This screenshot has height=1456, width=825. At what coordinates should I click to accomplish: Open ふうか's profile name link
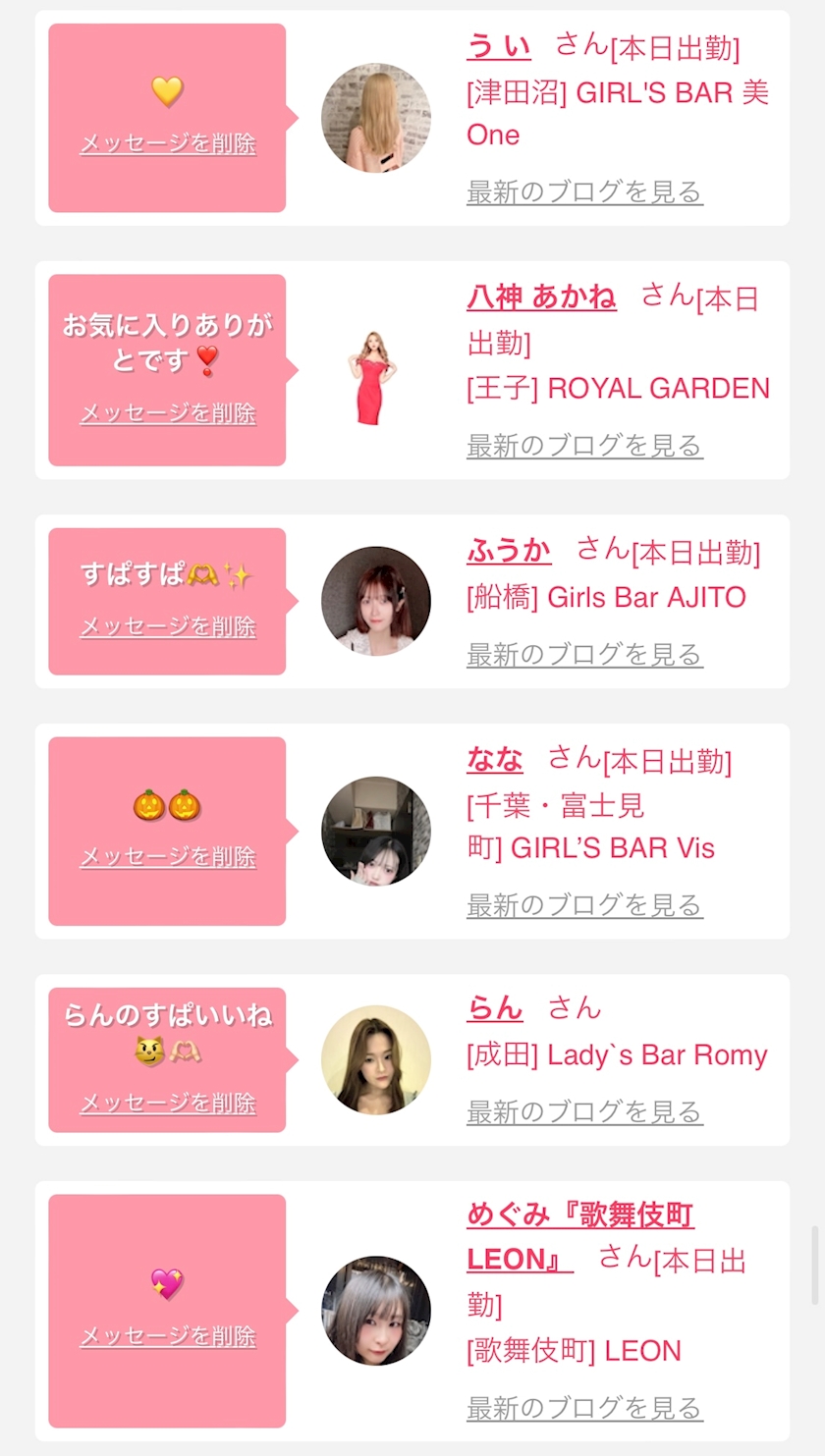pyautogui.click(x=509, y=550)
